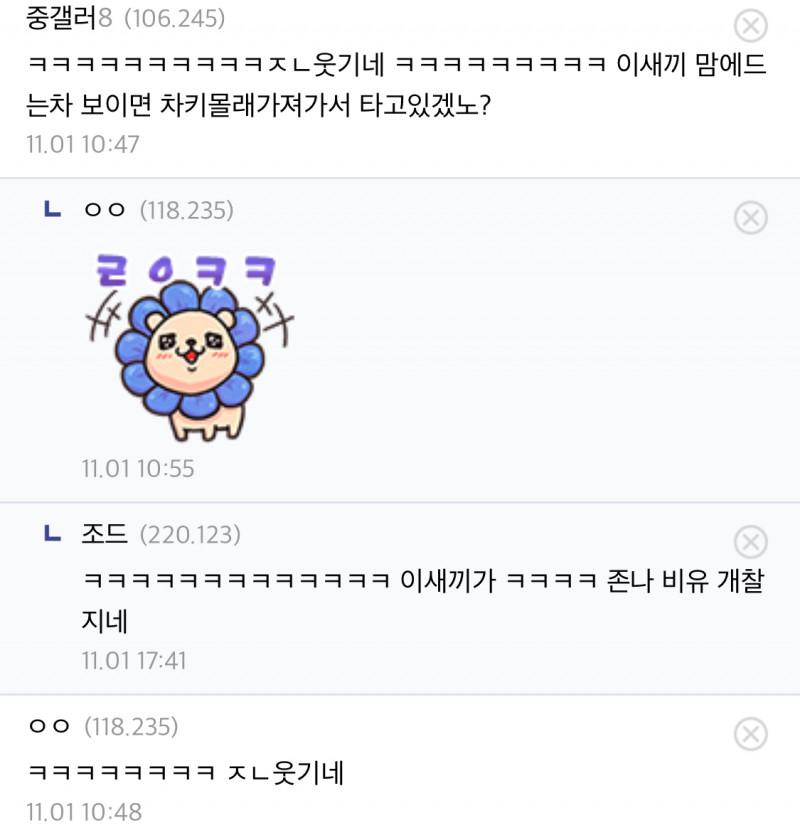The width and height of the screenshot is (800, 835).
Task: Tap the X on 조드's reply
Action: pyautogui.click(x=751, y=541)
